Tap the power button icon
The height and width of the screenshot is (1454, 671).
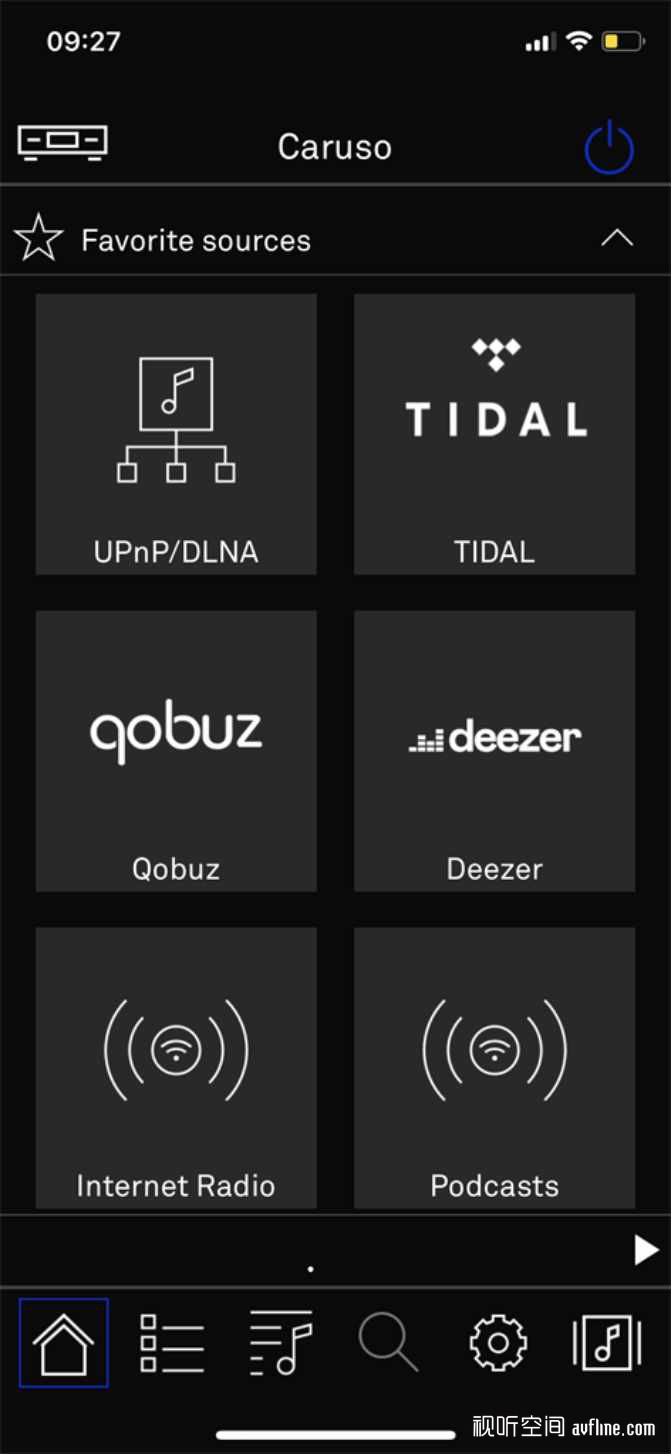point(609,148)
